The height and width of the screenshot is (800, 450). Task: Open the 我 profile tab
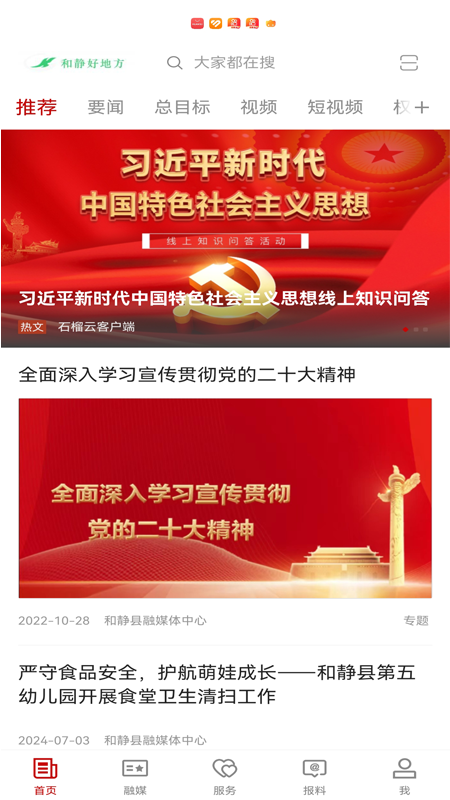(x=405, y=777)
